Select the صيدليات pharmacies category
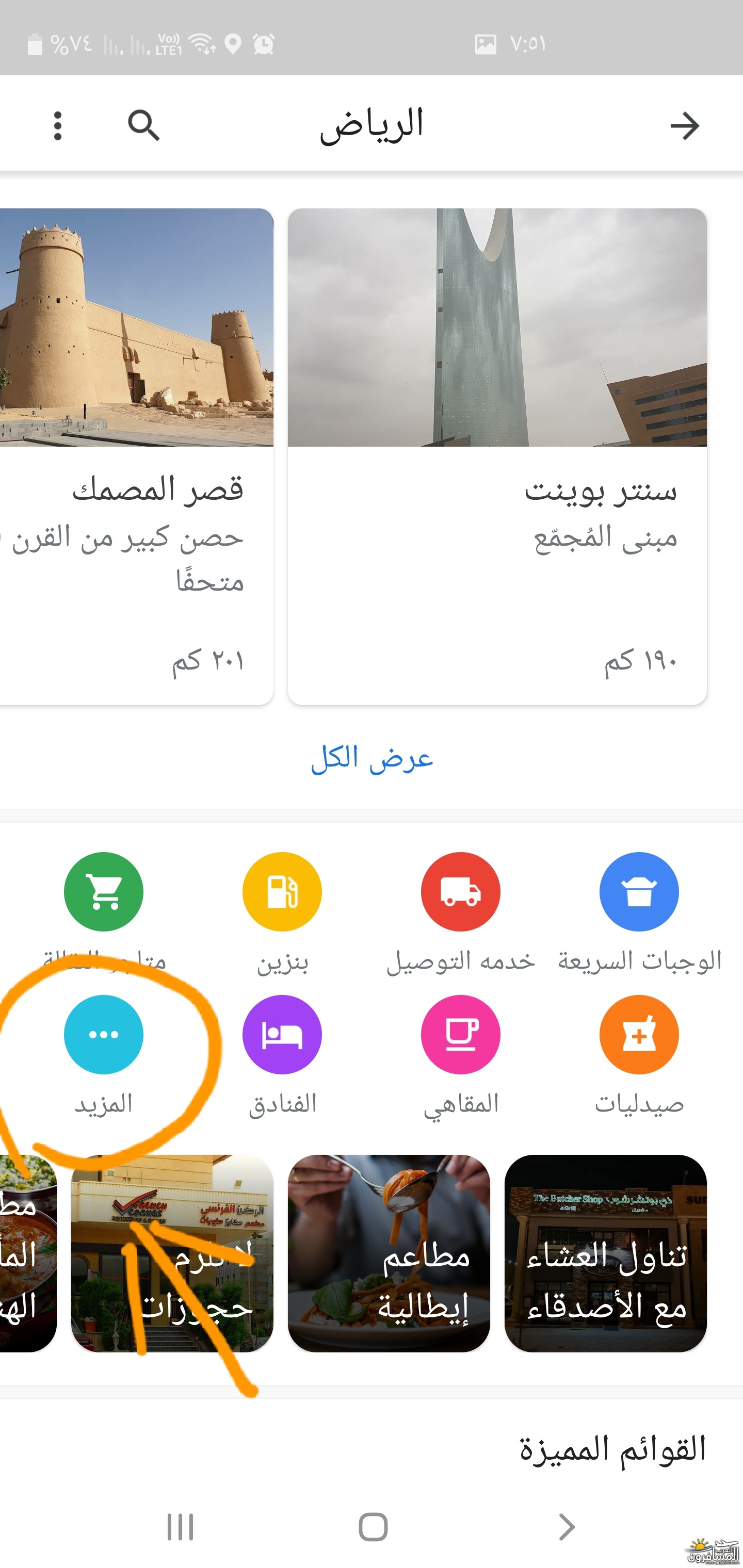The height and width of the screenshot is (1568, 743). pos(639,1035)
